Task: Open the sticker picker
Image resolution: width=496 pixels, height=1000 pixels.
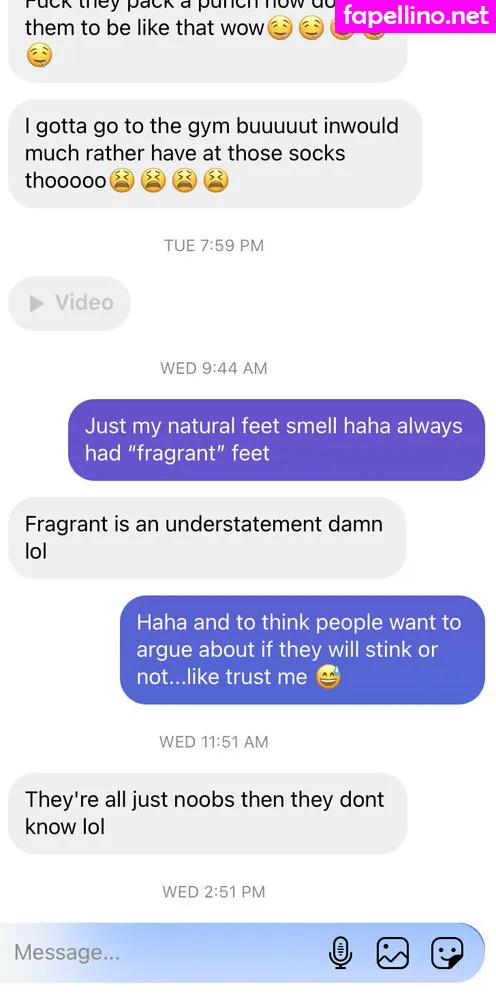Action: coord(447,953)
